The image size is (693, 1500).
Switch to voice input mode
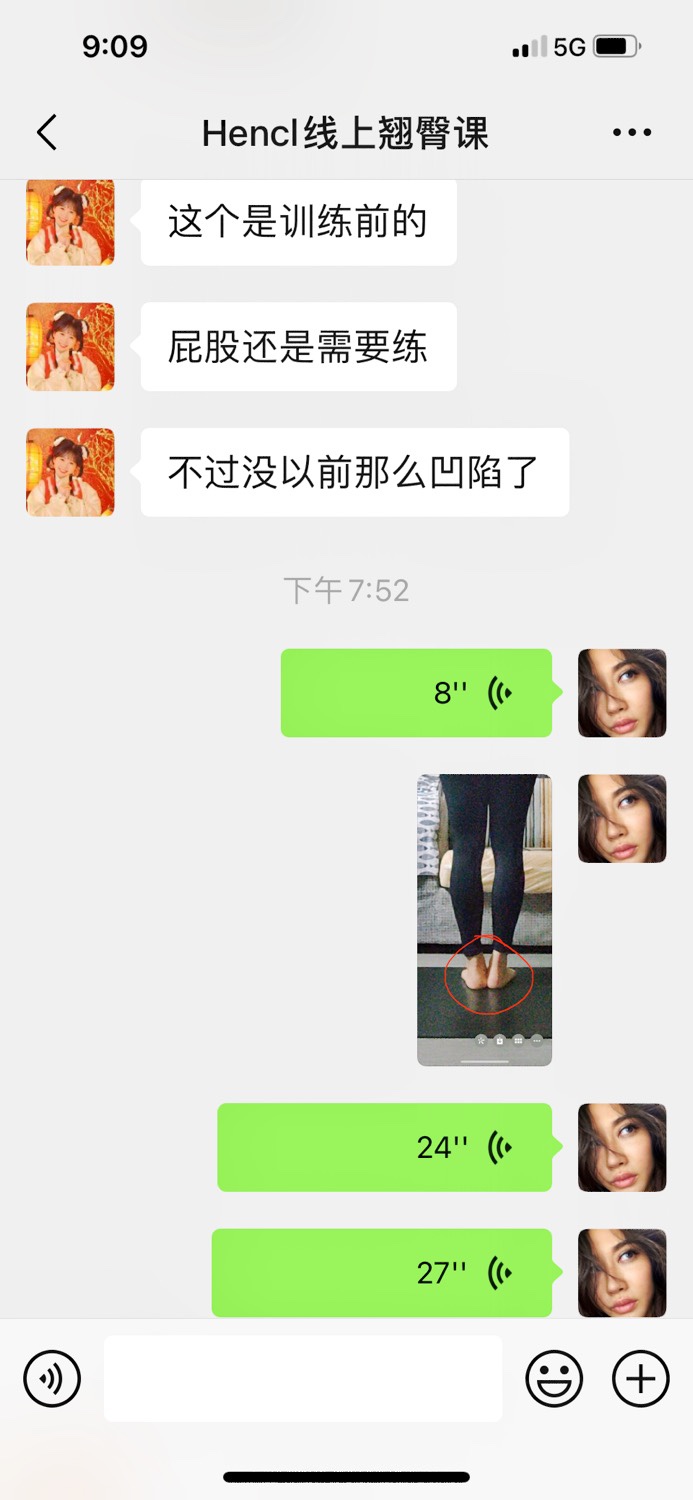[52, 1379]
